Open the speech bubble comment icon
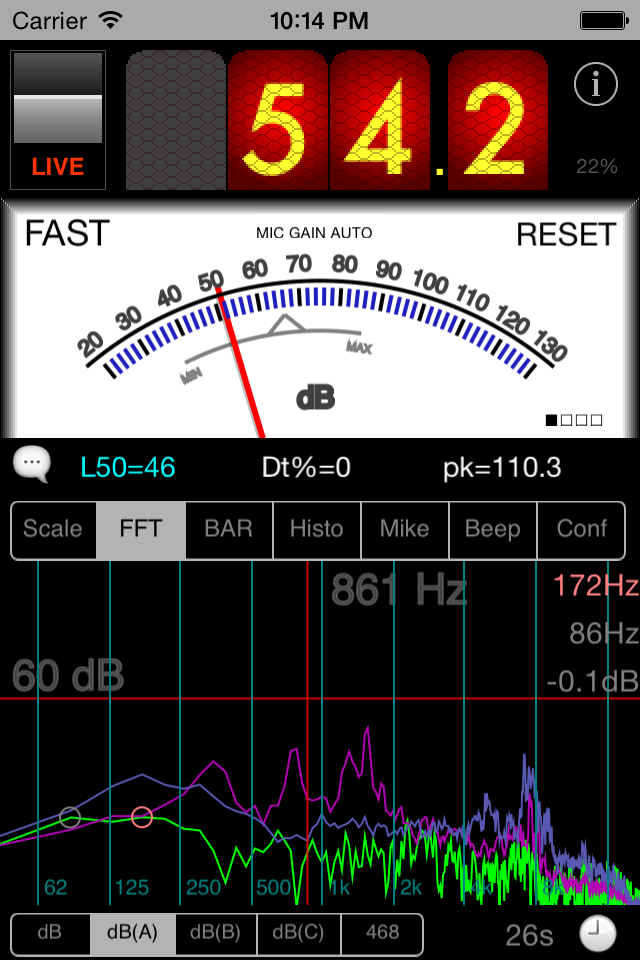This screenshot has width=640, height=960. (x=32, y=465)
